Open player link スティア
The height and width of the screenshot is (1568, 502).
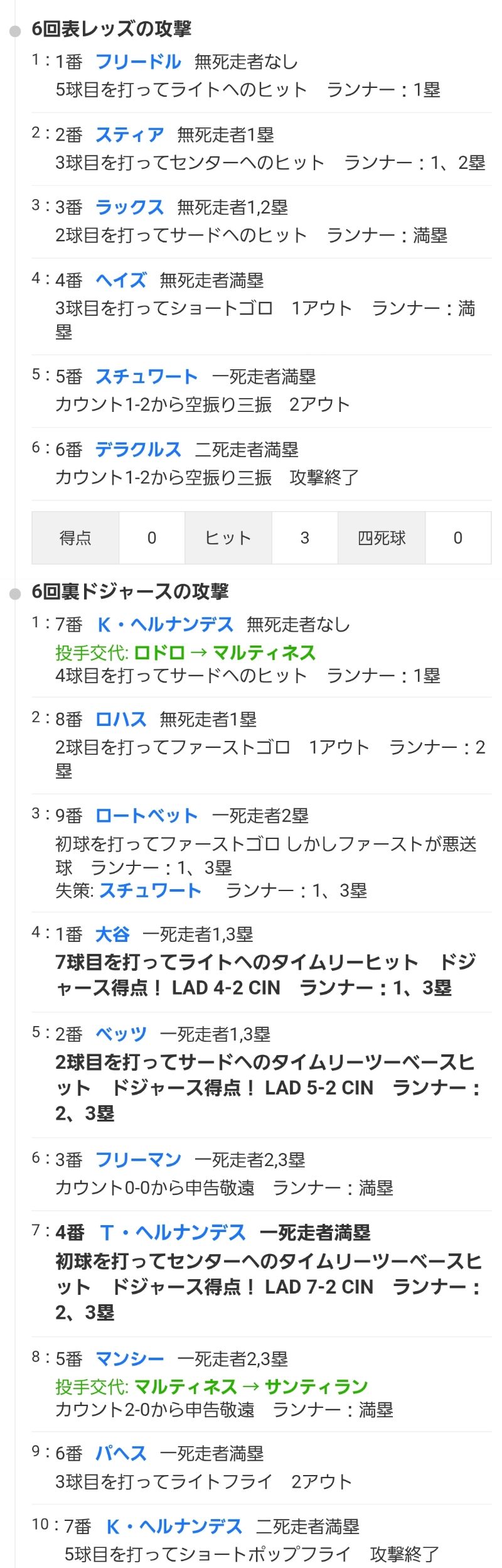pyautogui.click(x=129, y=134)
